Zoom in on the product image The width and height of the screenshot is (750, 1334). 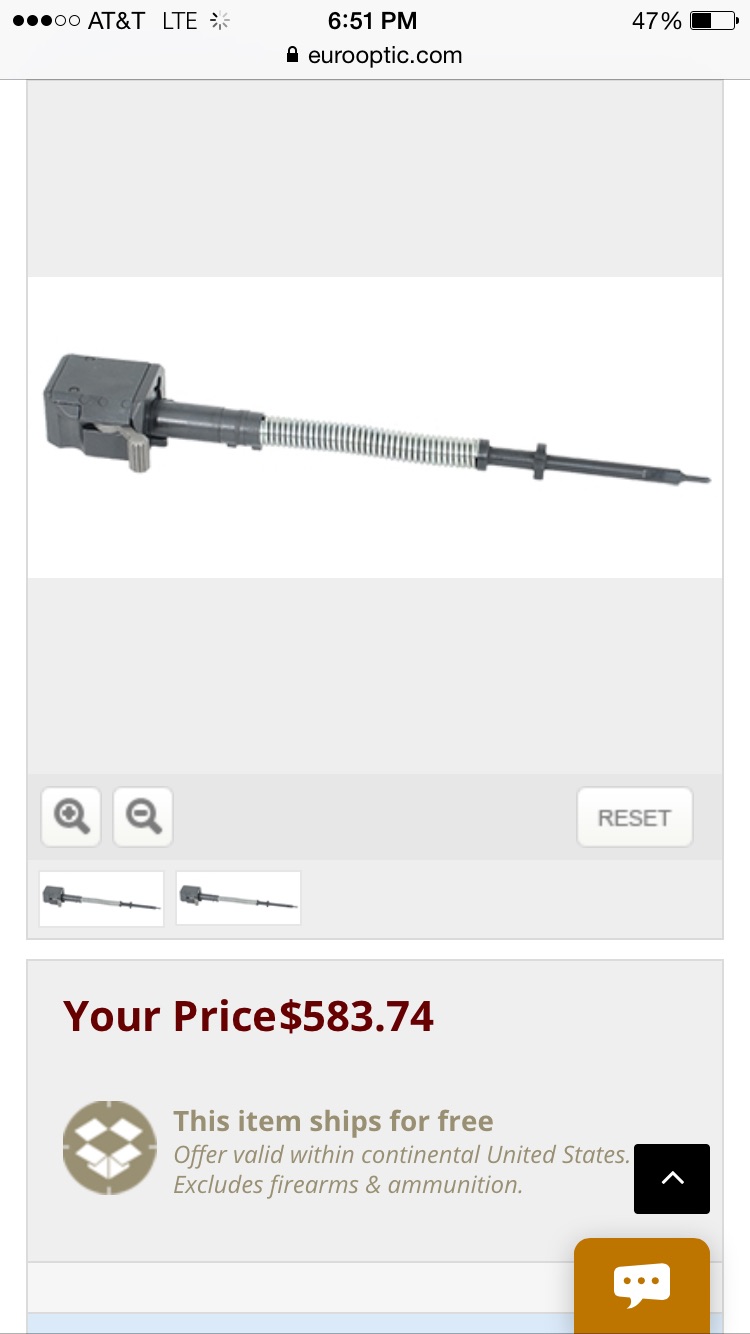coord(71,817)
